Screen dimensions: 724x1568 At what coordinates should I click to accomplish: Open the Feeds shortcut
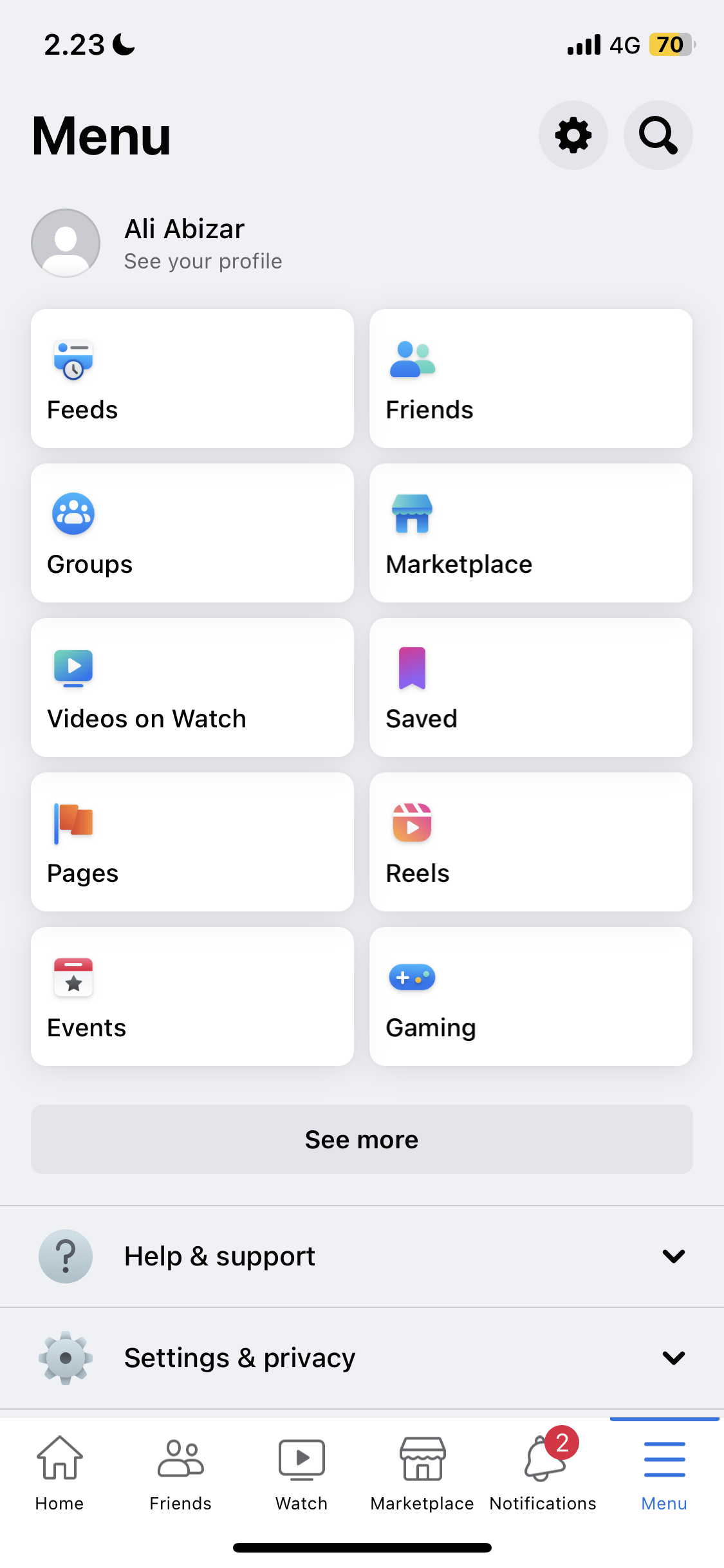click(192, 378)
